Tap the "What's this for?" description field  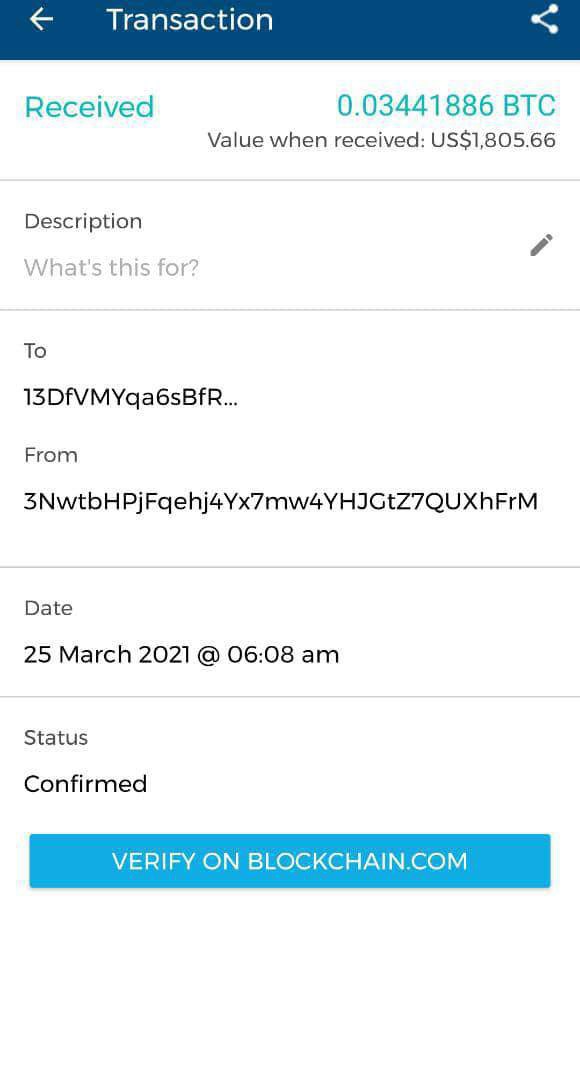coord(112,267)
